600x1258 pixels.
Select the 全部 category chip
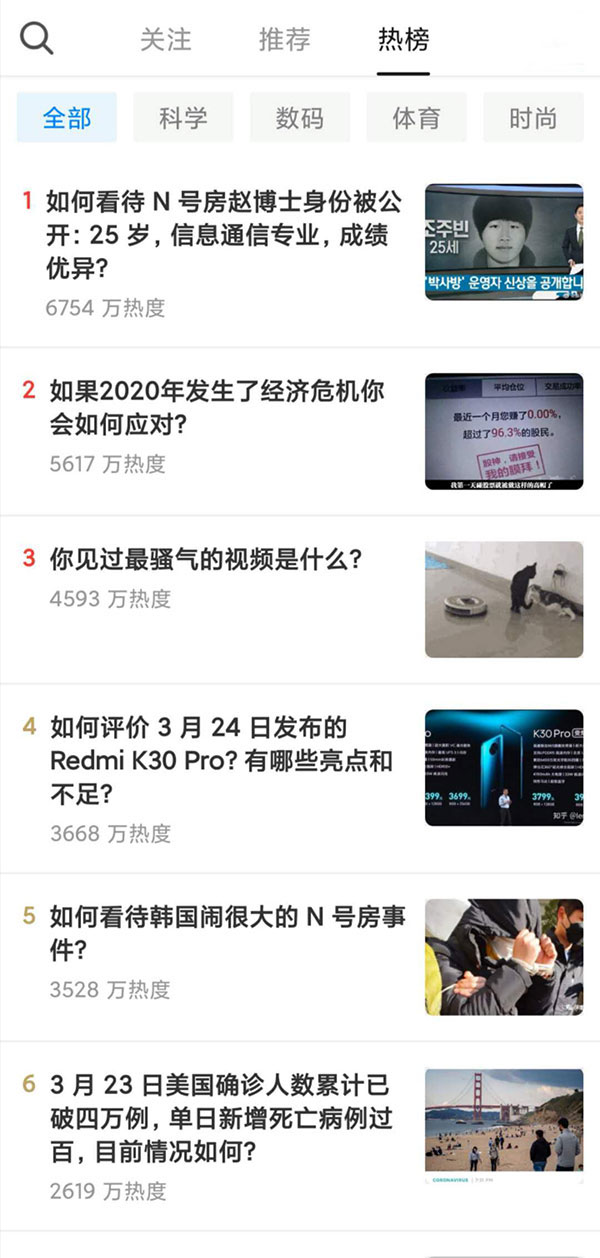point(67,118)
